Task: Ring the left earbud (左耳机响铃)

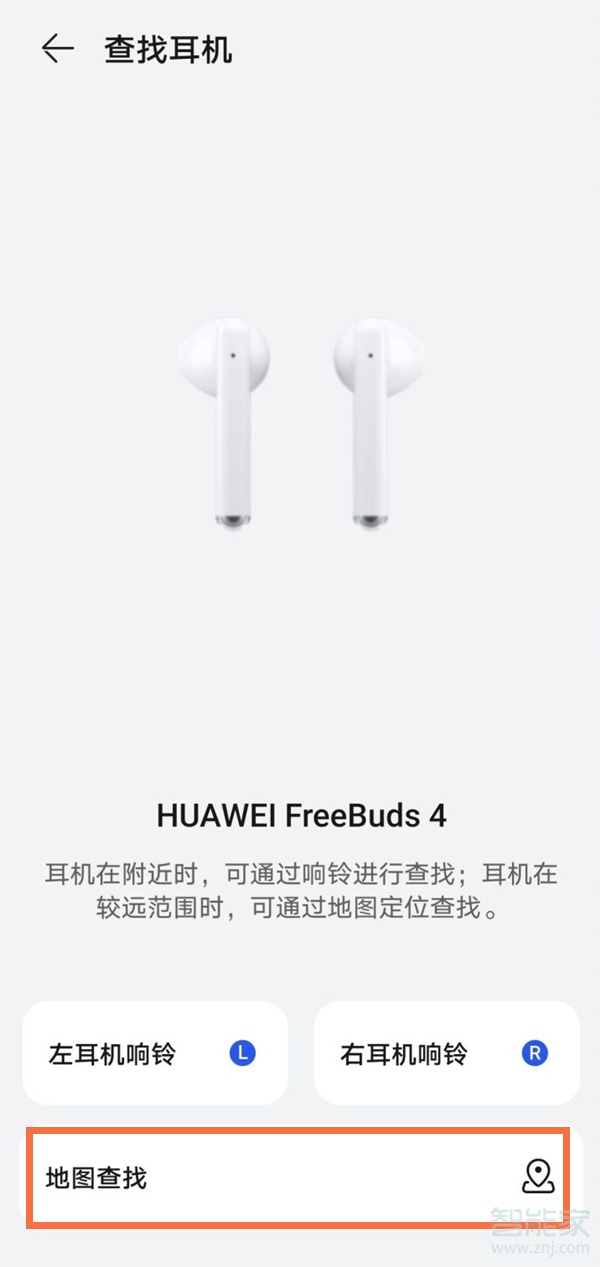Action: pyautogui.click(x=155, y=1053)
